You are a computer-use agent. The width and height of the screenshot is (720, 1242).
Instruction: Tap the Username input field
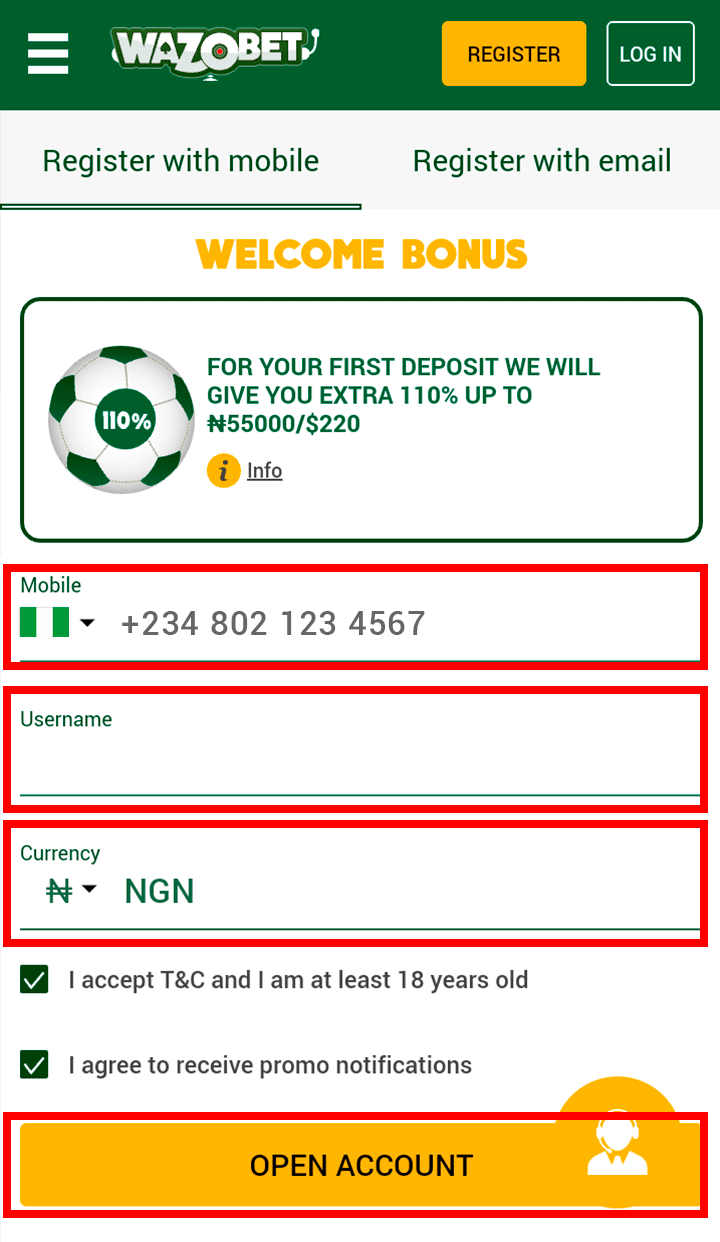(360, 767)
